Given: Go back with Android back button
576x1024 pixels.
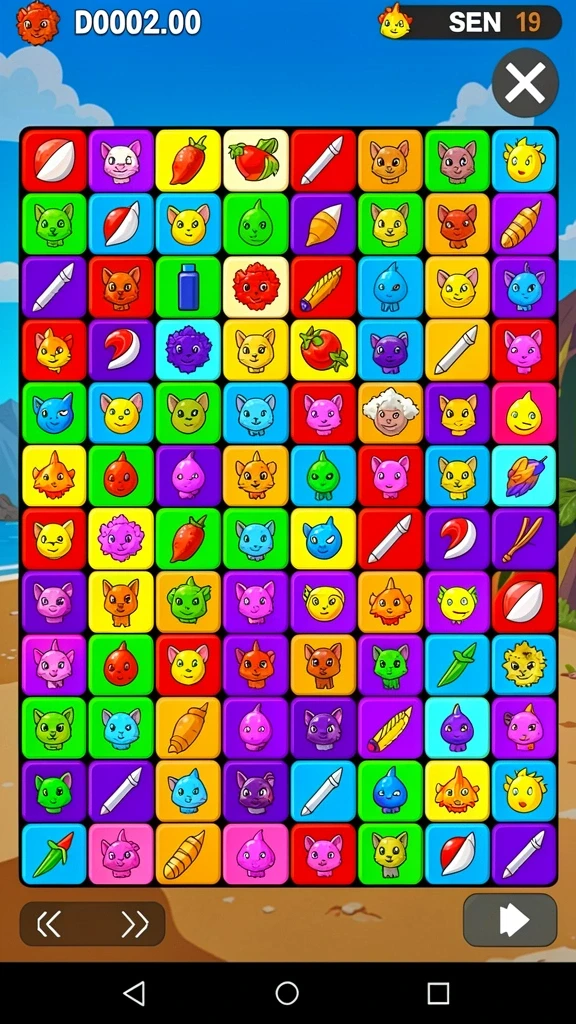Looking at the screenshot, I should pos(135,993).
